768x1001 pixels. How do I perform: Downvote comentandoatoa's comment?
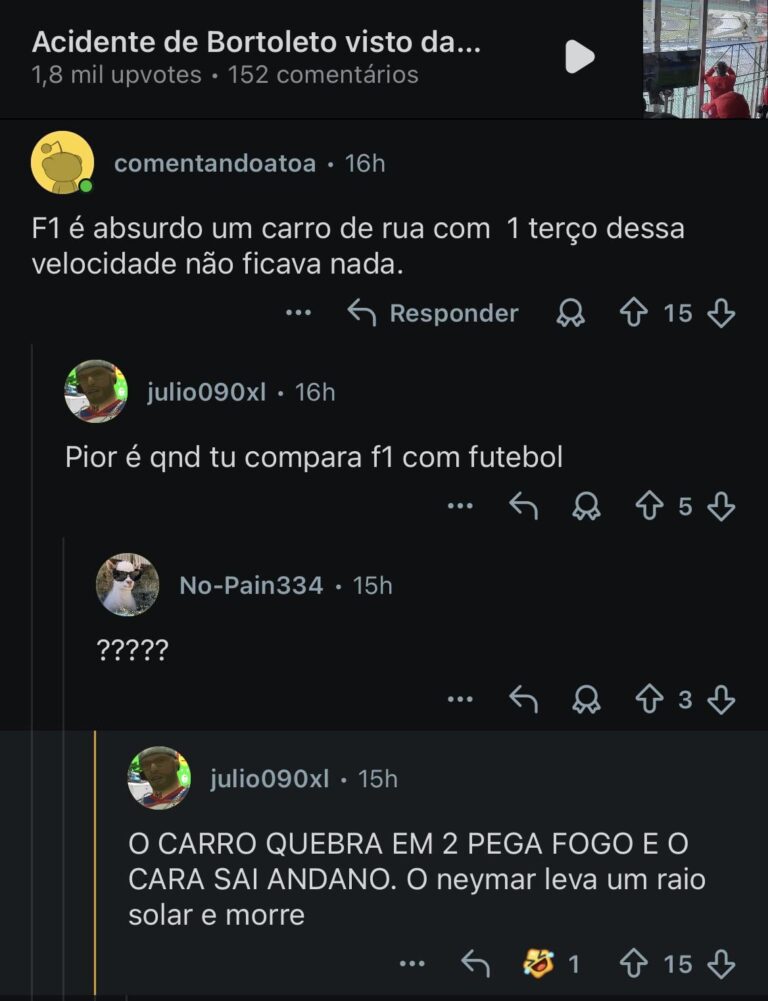pyautogui.click(x=720, y=313)
